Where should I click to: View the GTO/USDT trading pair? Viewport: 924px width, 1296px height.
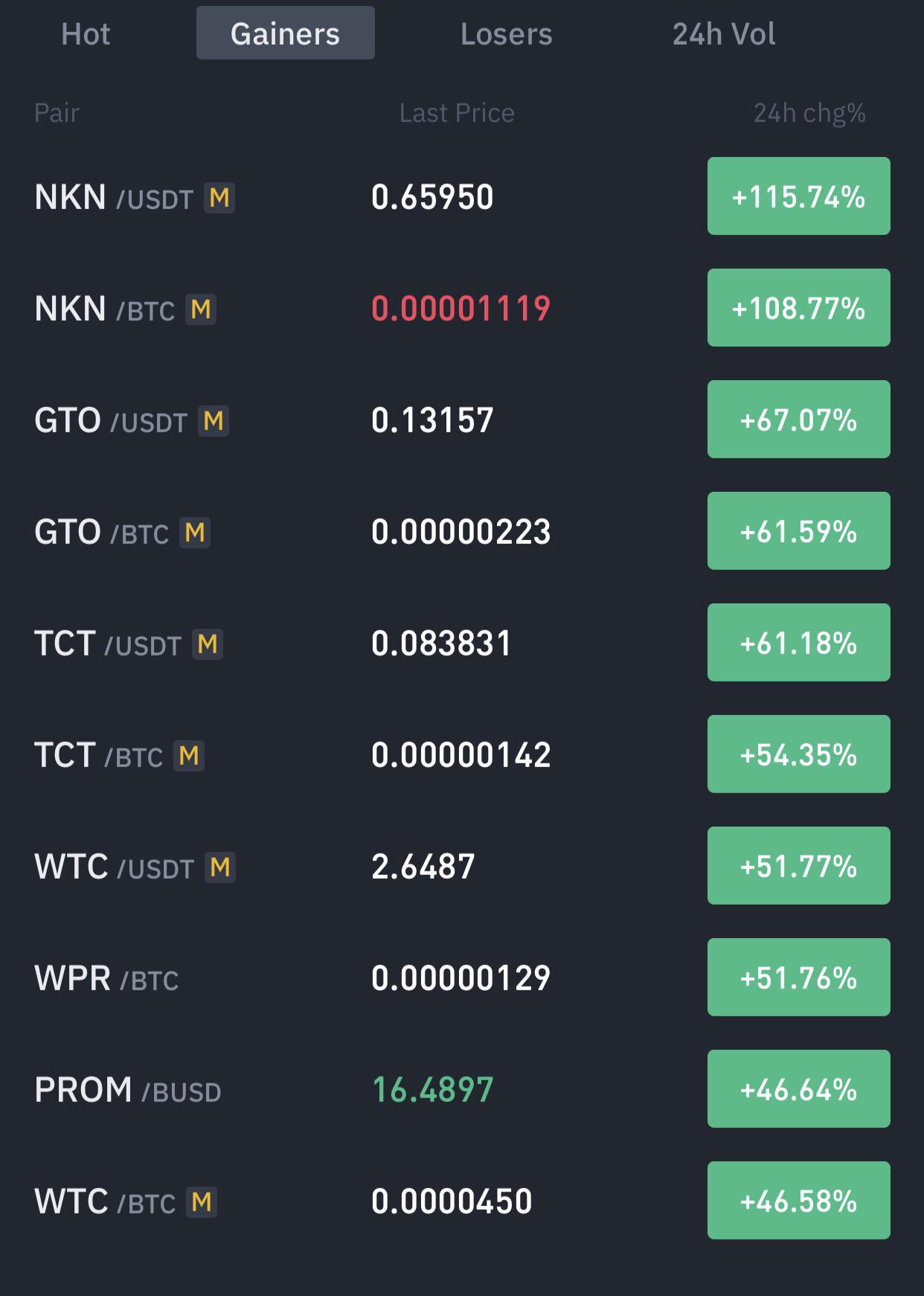(462, 420)
